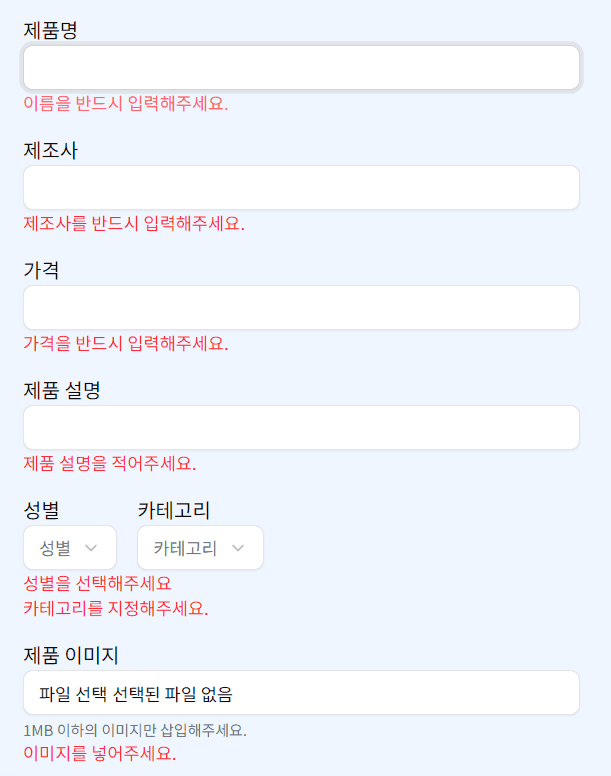Select the 가격 input field
611x776 pixels.
pyautogui.click(x=301, y=308)
